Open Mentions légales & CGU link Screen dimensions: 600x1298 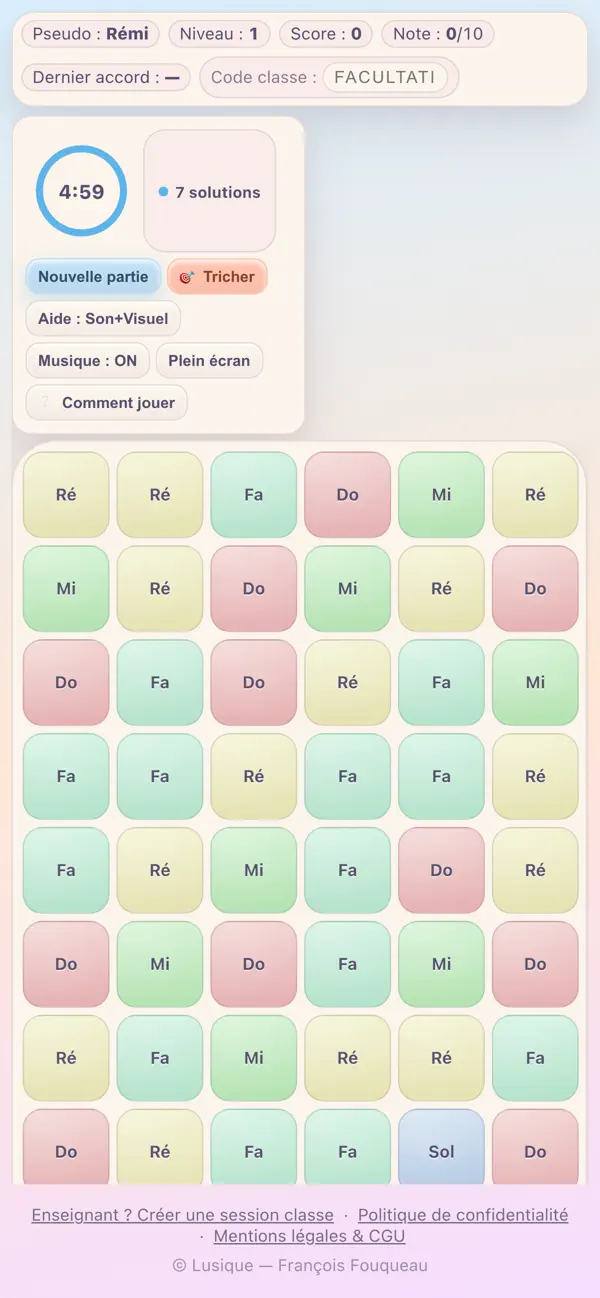[x=309, y=1236]
